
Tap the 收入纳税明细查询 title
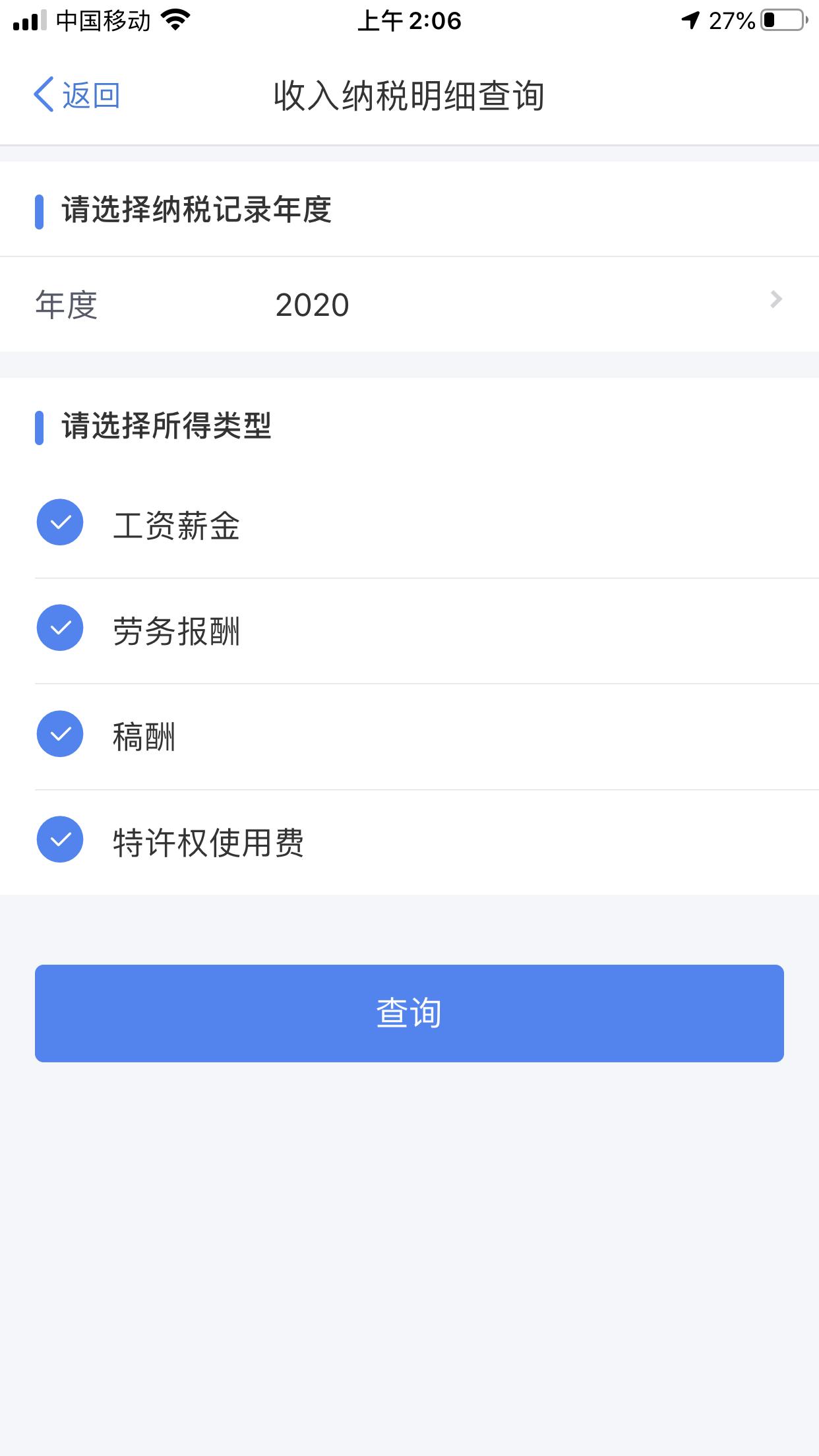(x=409, y=94)
